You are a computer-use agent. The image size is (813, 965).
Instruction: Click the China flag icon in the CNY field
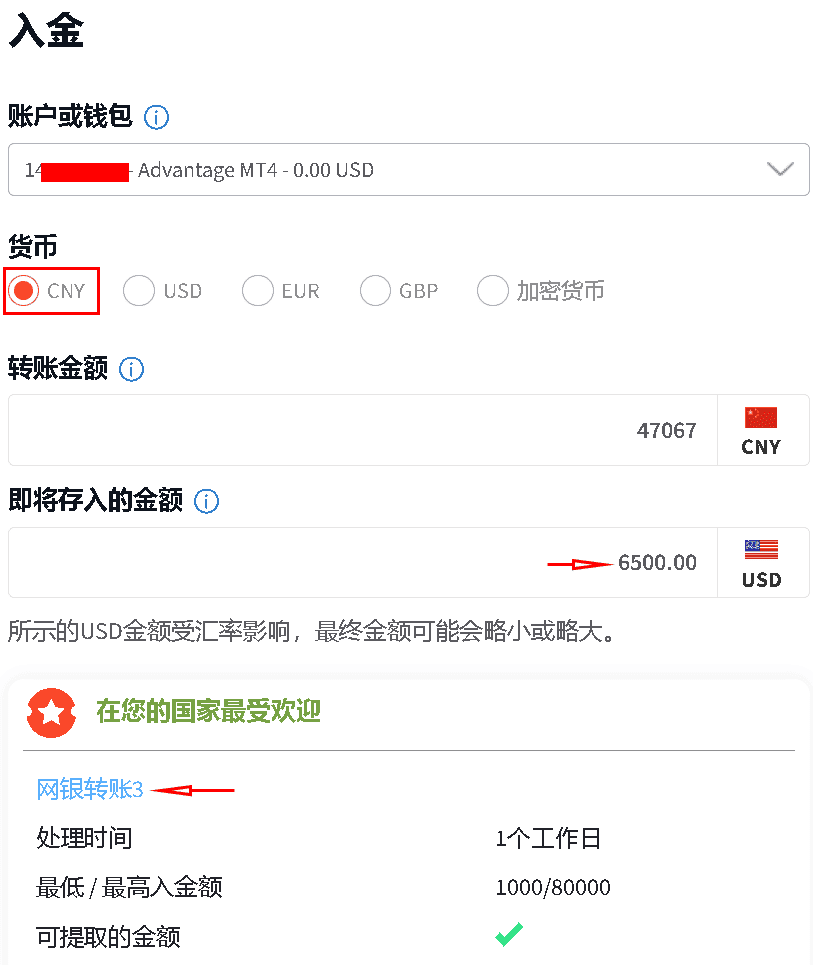[762, 418]
